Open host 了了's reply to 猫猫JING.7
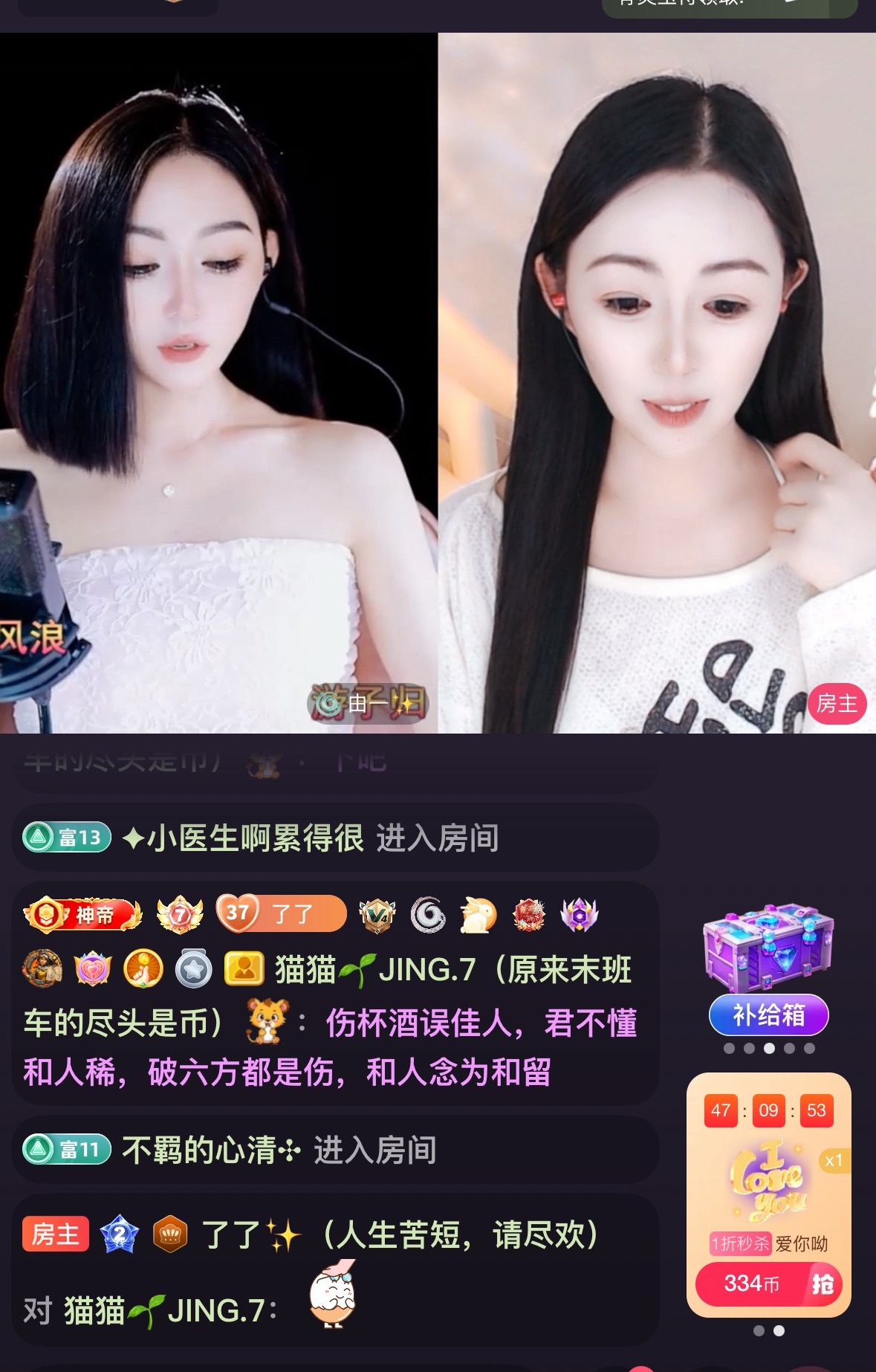The height and width of the screenshot is (1372, 876). pos(334,1271)
